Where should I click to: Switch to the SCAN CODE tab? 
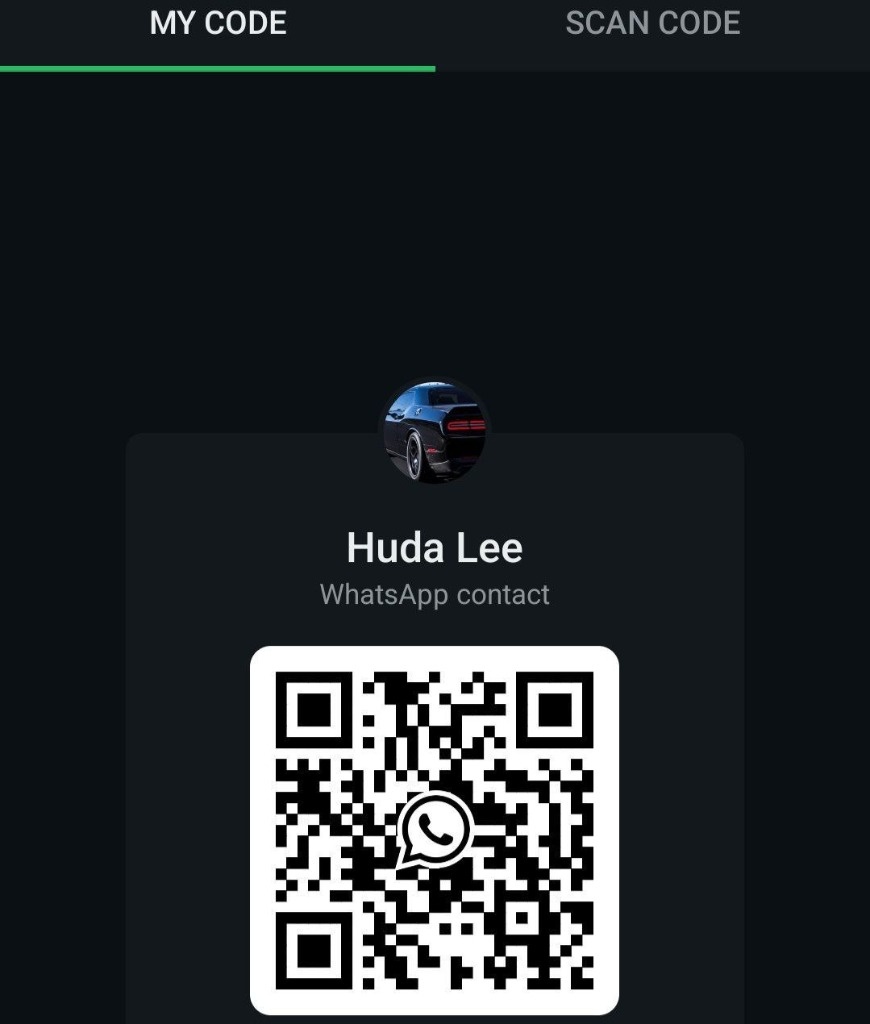652,24
